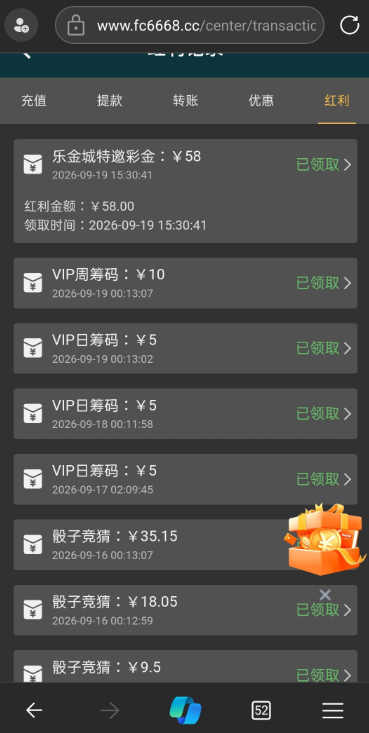Screen dimensions: 369x733
Task: Switch to the 充值 tab
Action: tap(34, 101)
